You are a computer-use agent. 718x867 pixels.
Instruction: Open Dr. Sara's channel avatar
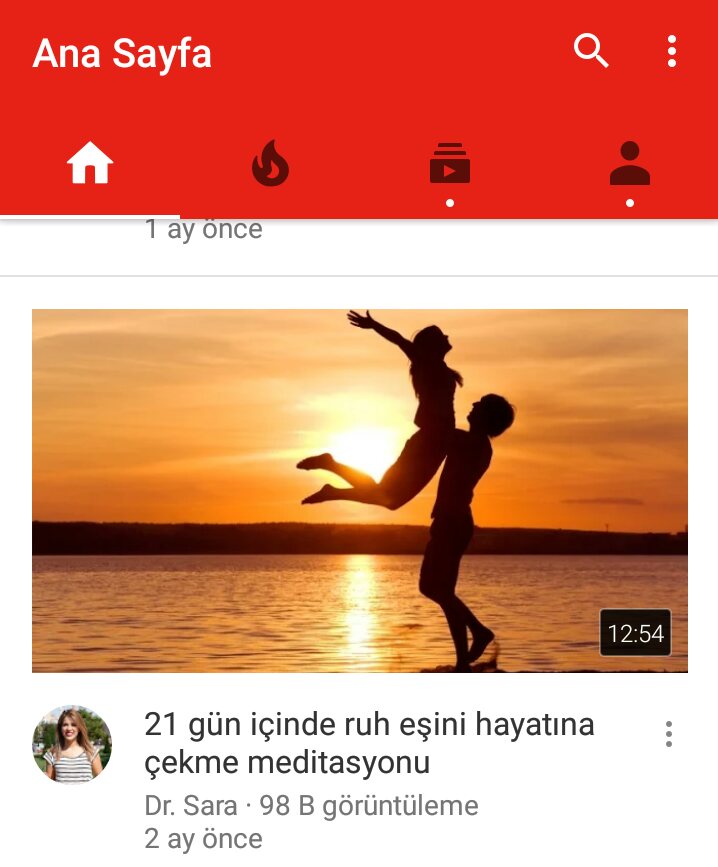point(72,745)
